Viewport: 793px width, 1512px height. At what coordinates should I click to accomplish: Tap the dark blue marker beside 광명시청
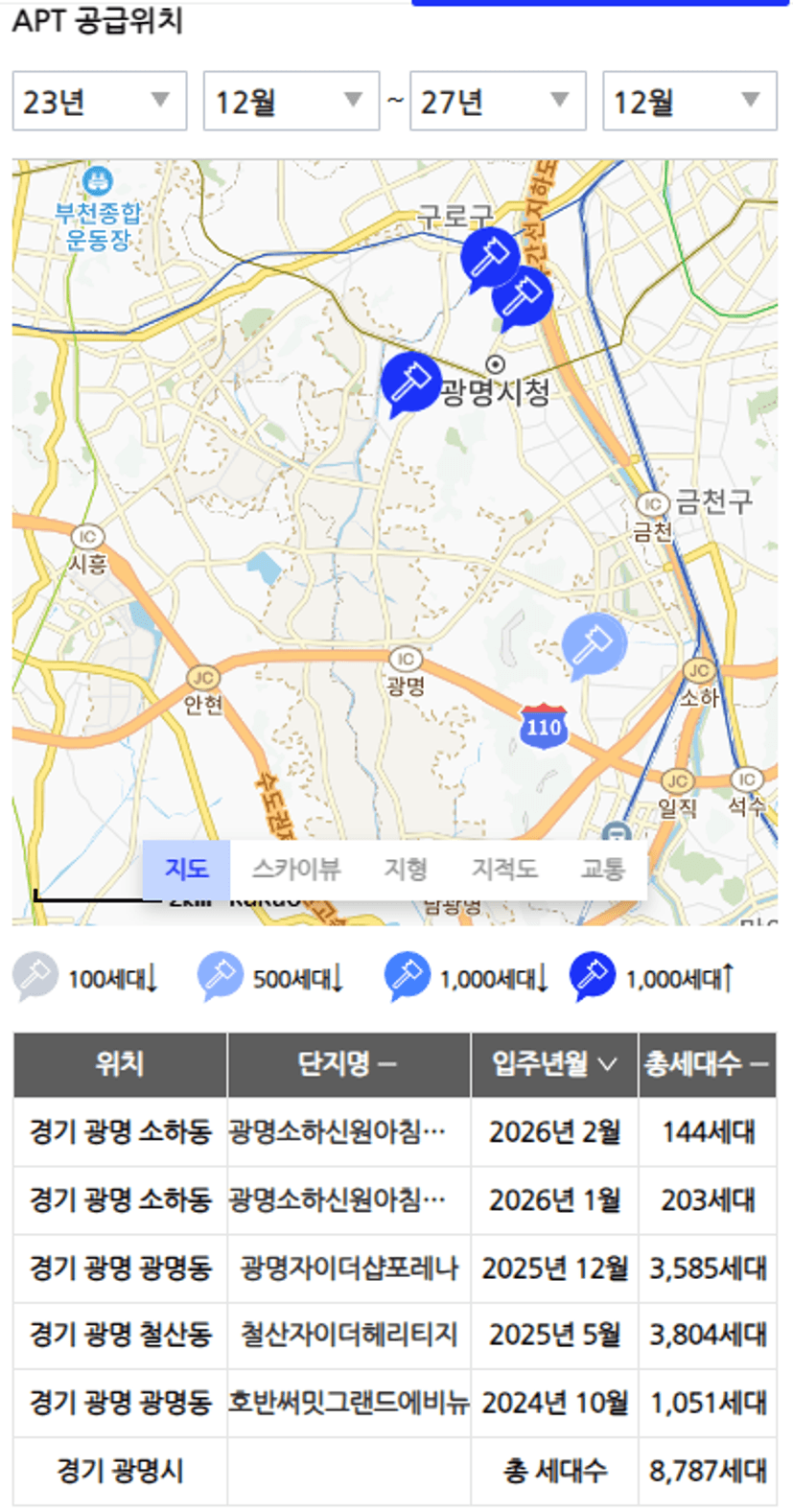point(410,382)
